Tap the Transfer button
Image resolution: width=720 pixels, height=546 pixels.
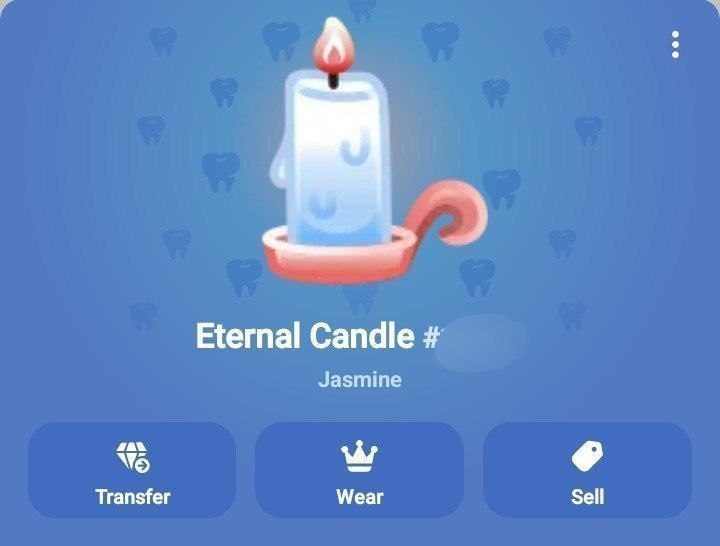coord(132,470)
